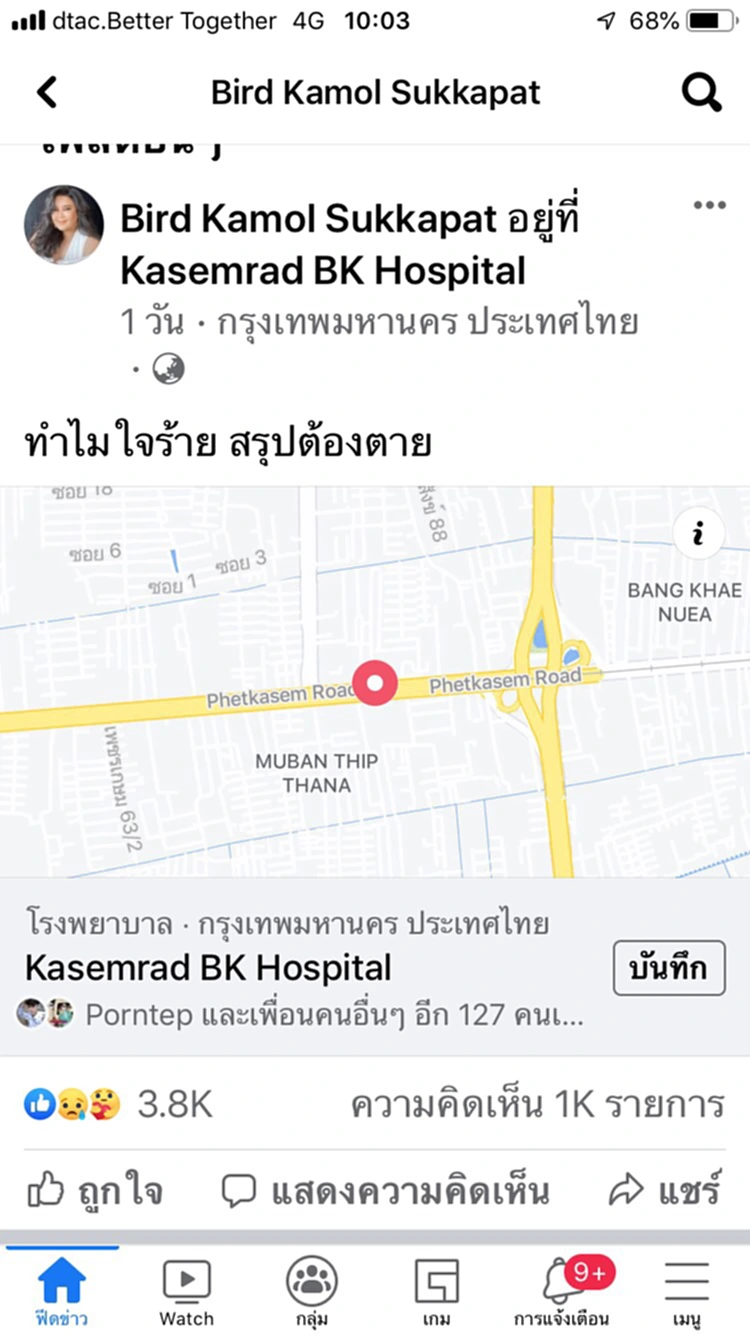View the 3.8K reactions list
Image resolution: width=750 pixels, height=1334 pixels.
120,1104
